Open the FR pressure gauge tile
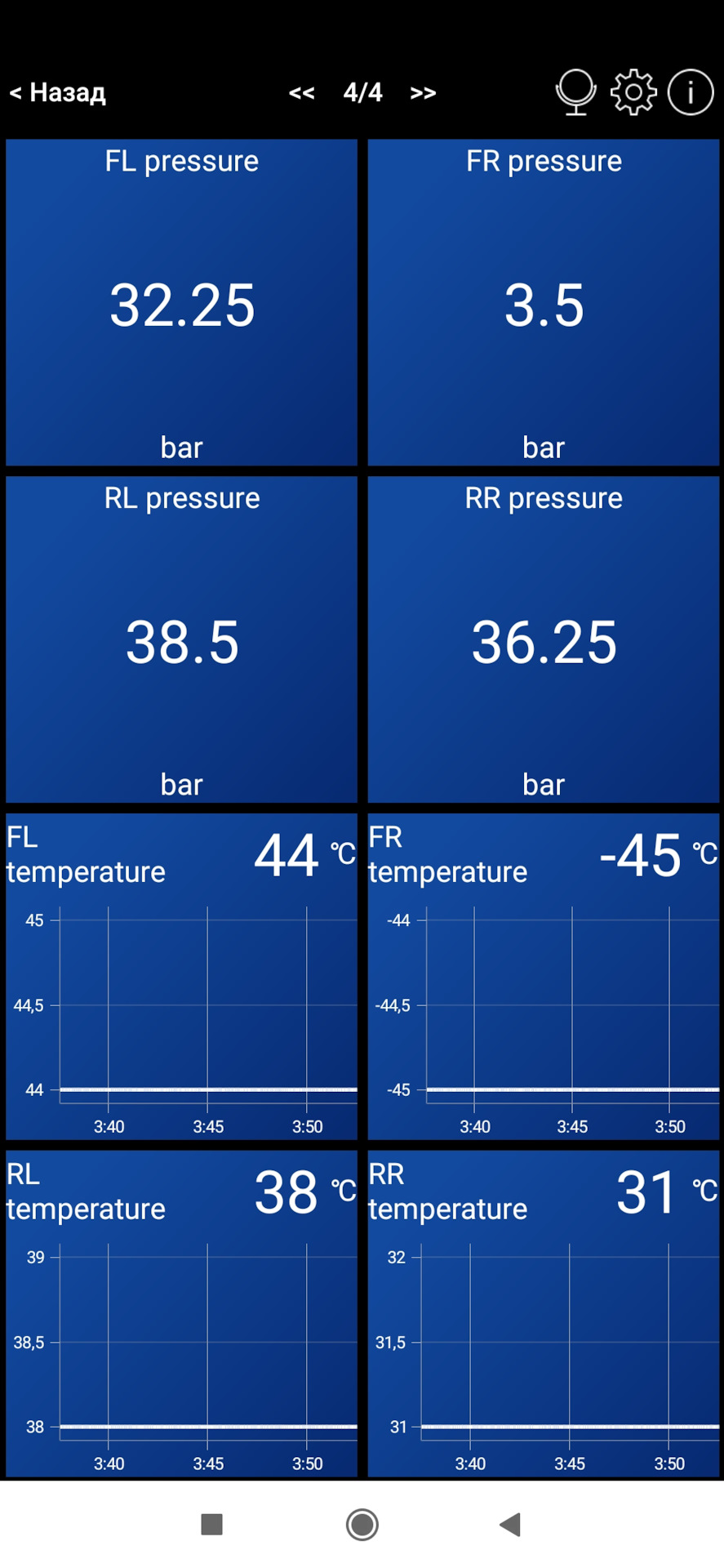This screenshot has width=724, height=1568. [544, 302]
